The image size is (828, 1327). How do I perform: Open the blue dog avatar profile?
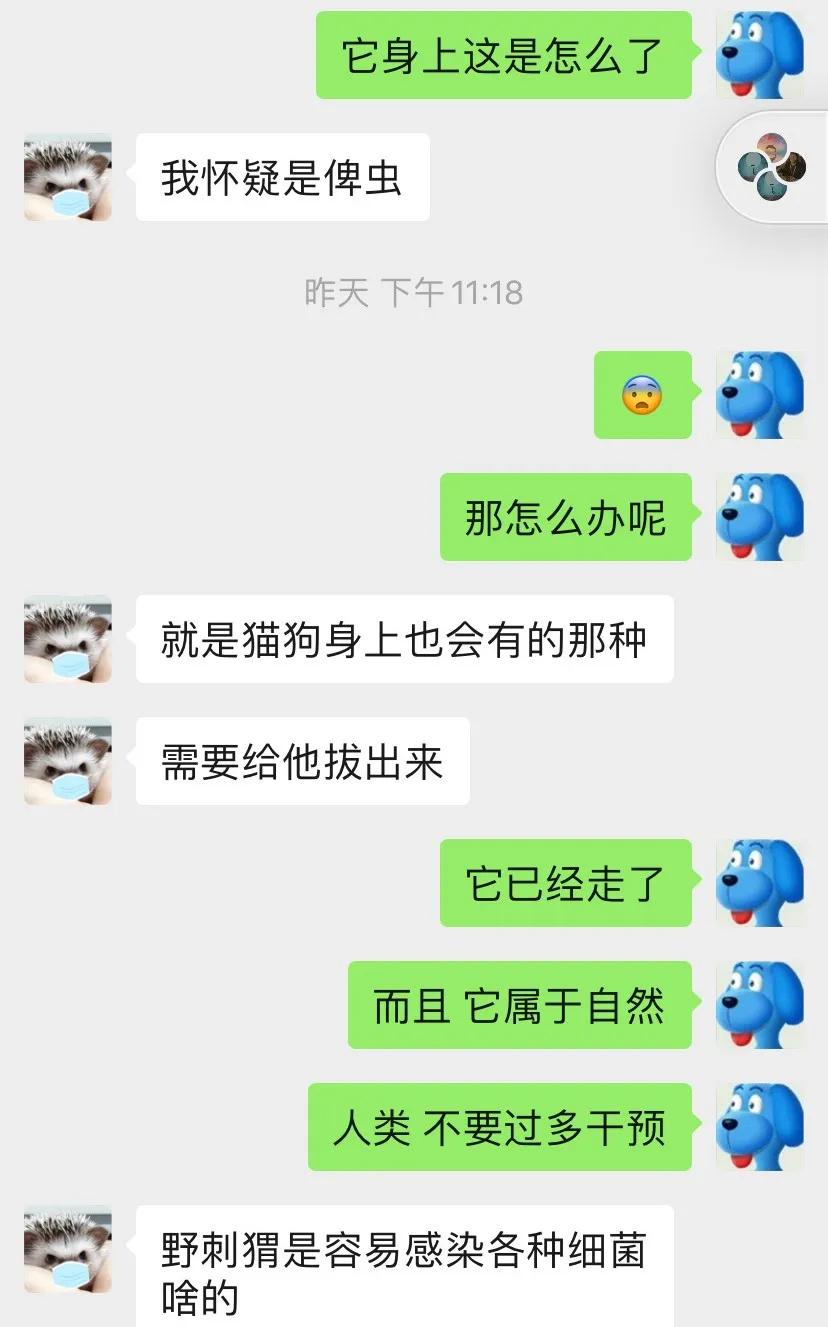coord(759,55)
